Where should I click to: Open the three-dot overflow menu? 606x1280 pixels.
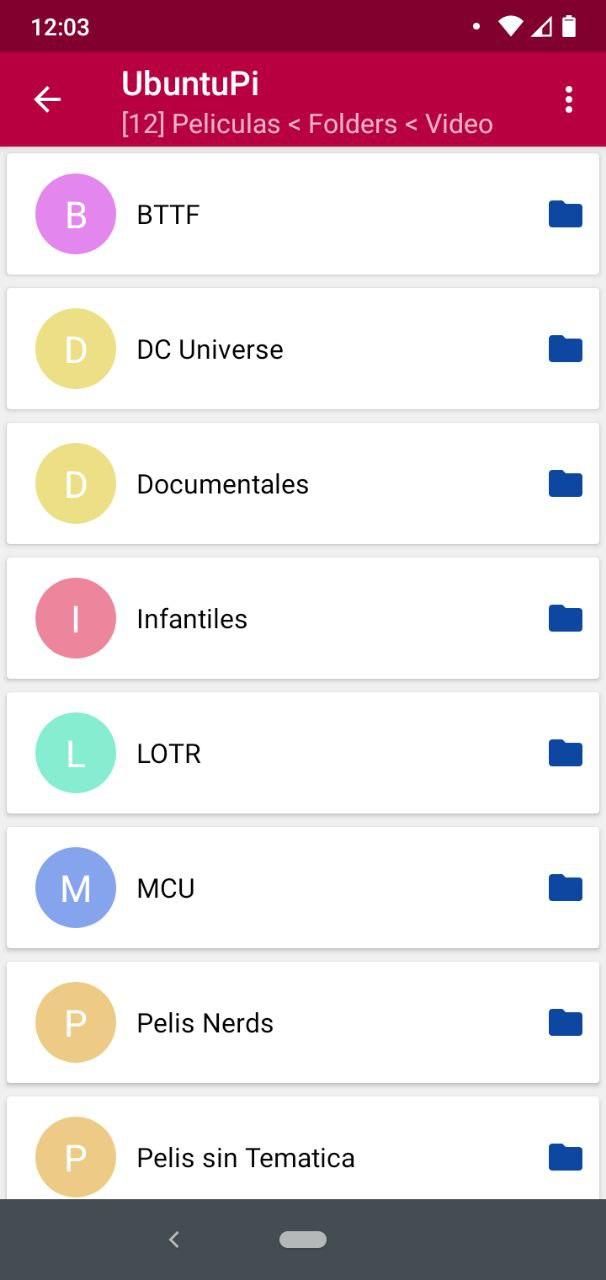click(x=568, y=99)
